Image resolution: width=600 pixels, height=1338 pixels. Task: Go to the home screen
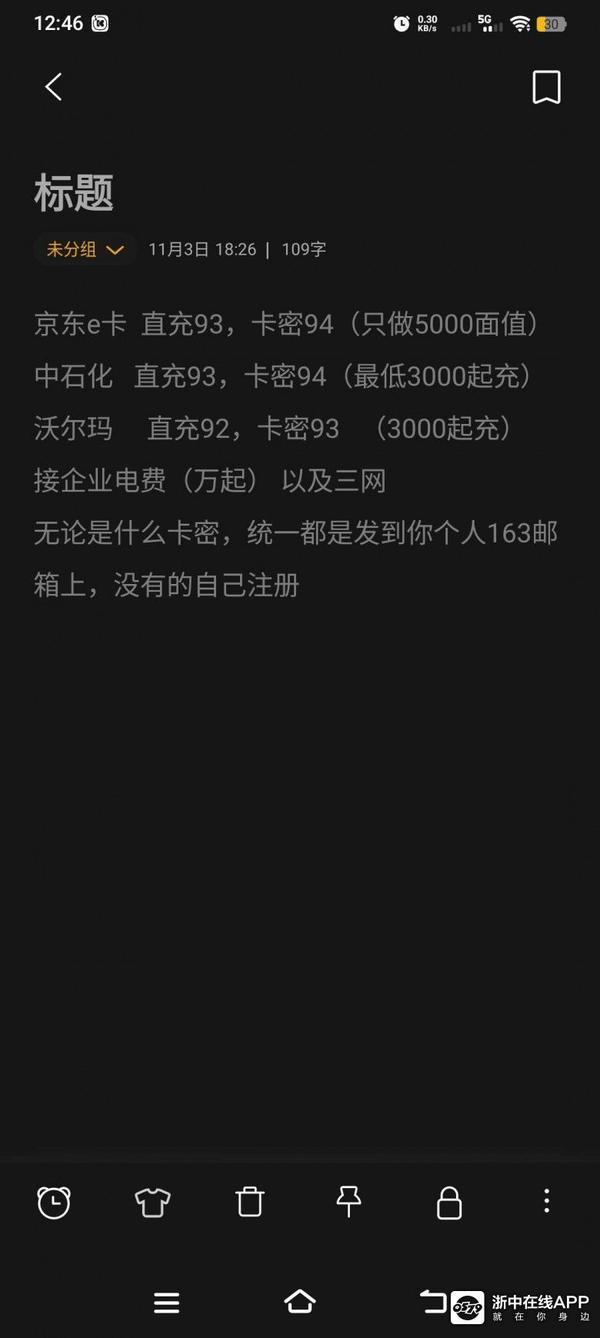[300, 1301]
